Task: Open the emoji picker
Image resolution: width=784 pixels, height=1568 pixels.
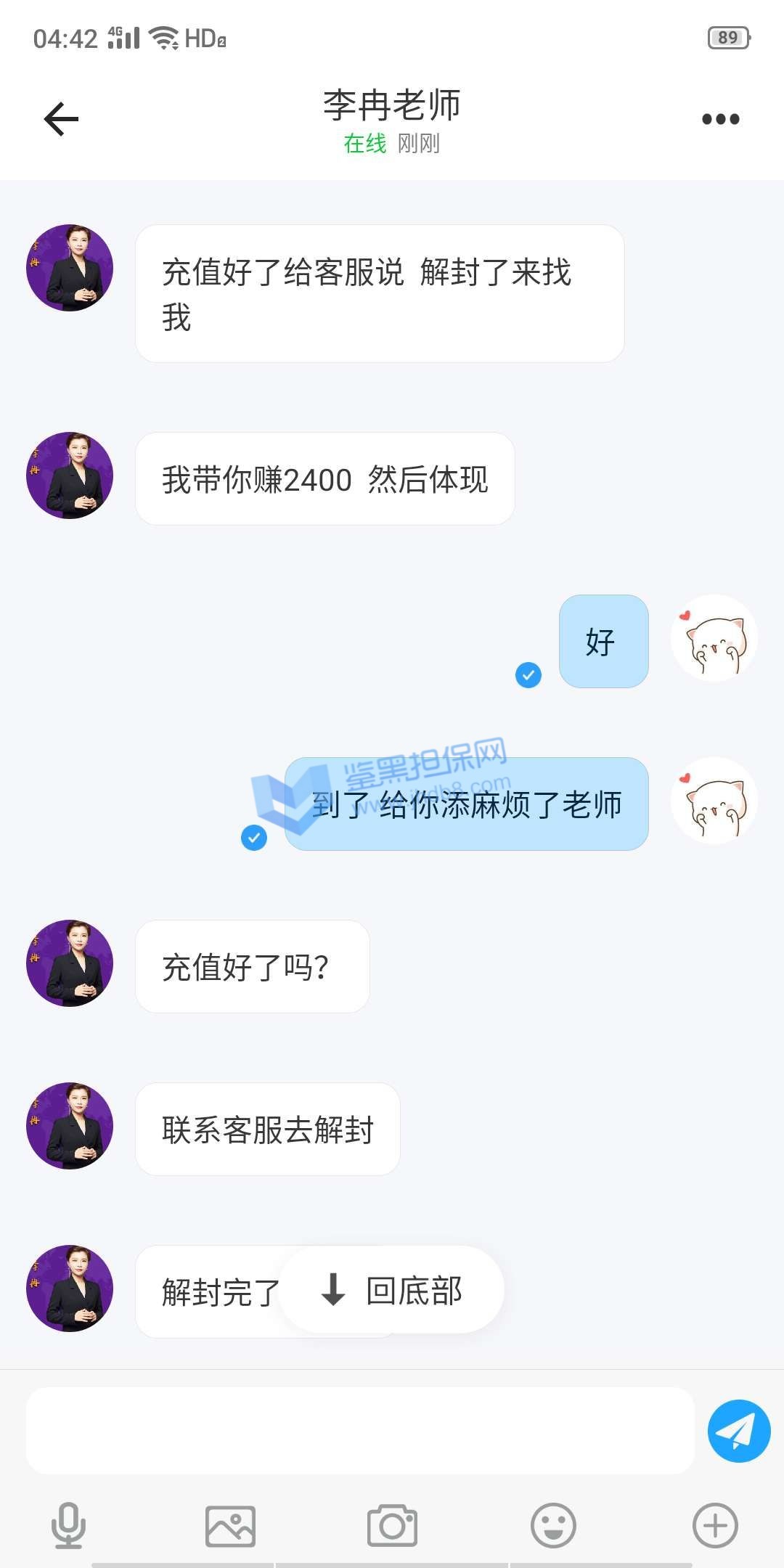Action: pyautogui.click(x=553, y=1525)
